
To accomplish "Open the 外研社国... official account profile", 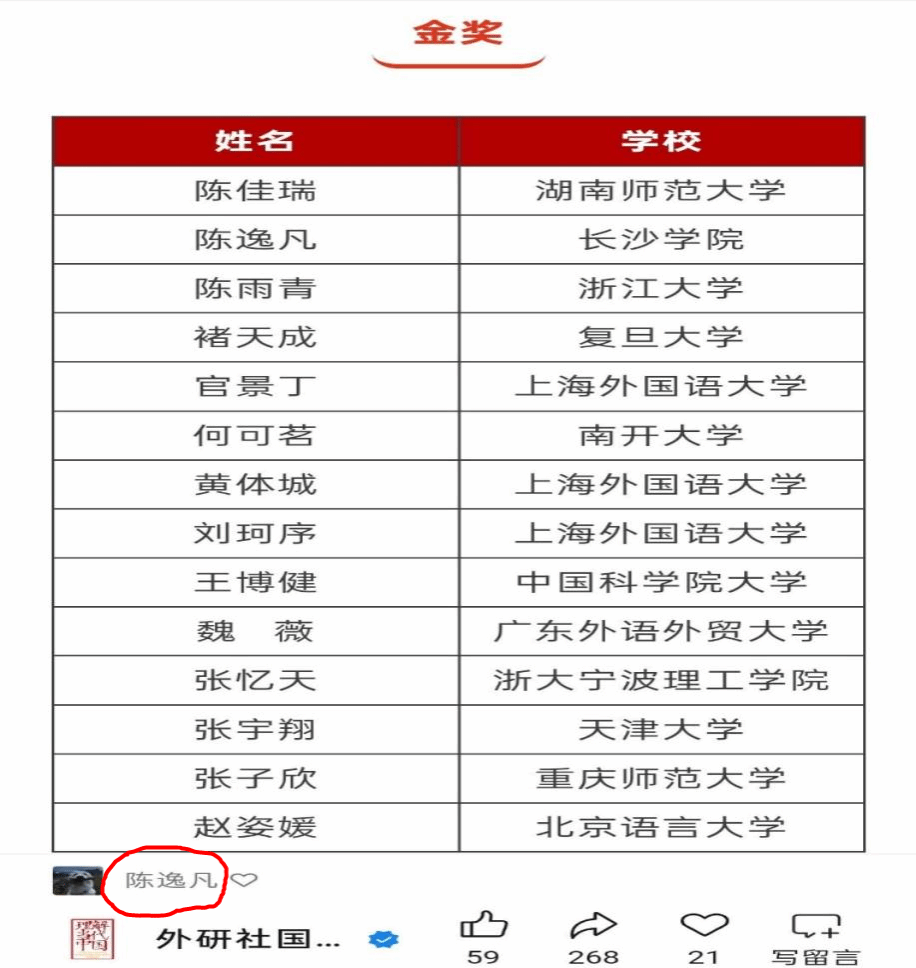I will [248, 939].
